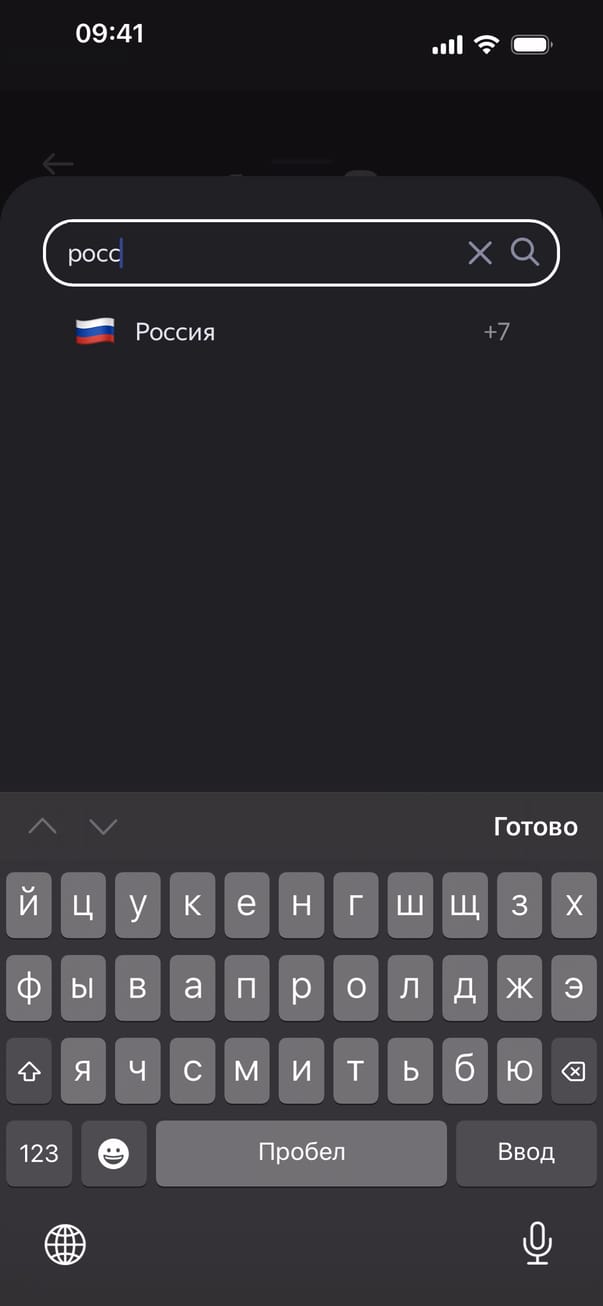Screen dimensions: 603x1306
Task: Select Россия +7 from results
Action: (x=300, y=332)
